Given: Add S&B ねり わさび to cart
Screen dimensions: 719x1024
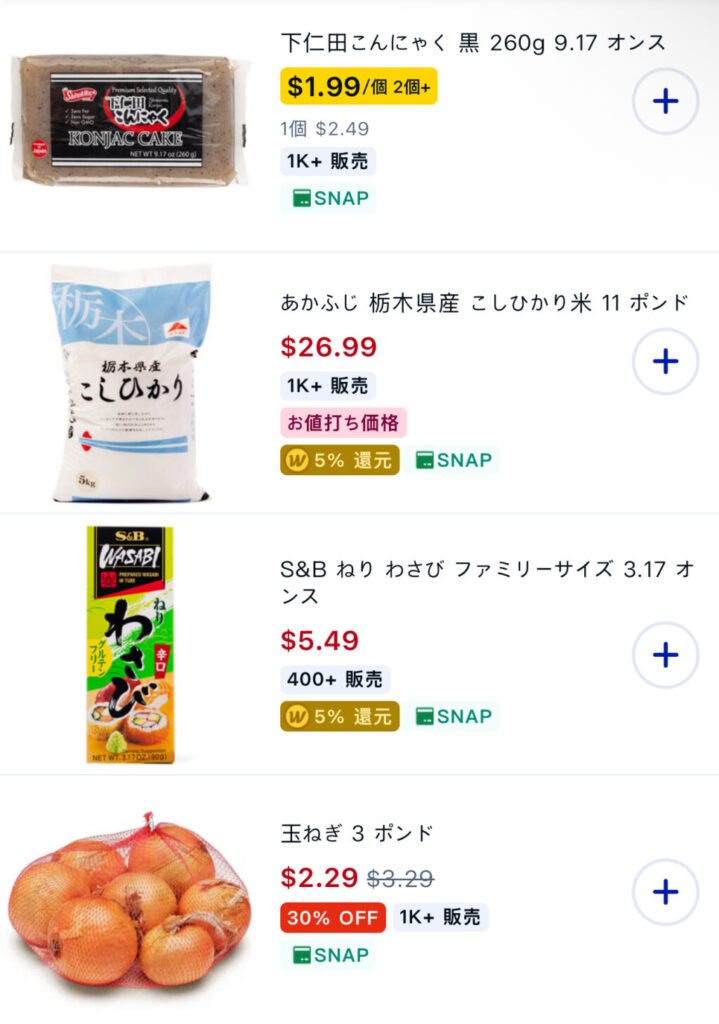Looking at the screenshot, I should pos(665,655).
